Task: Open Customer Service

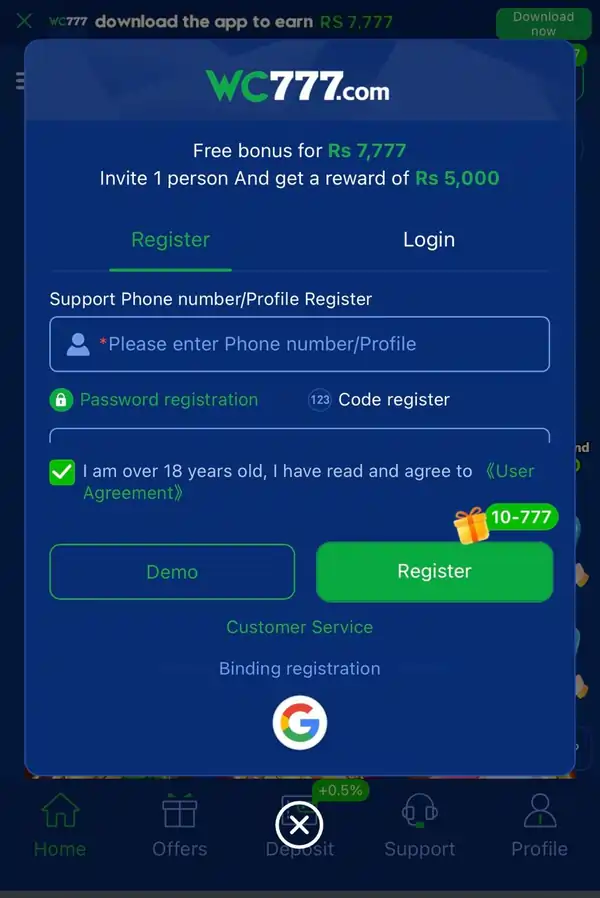Action: (x=299, y=627)
